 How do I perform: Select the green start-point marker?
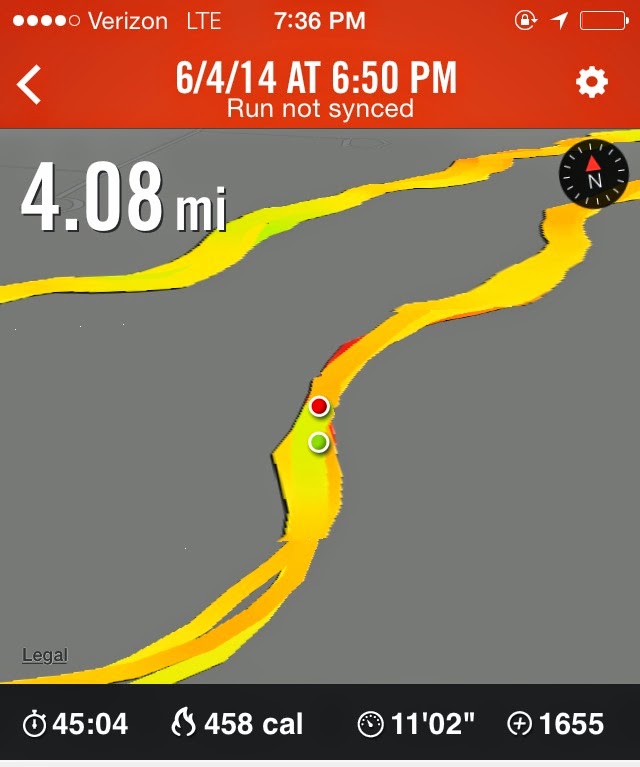[319, 442]
